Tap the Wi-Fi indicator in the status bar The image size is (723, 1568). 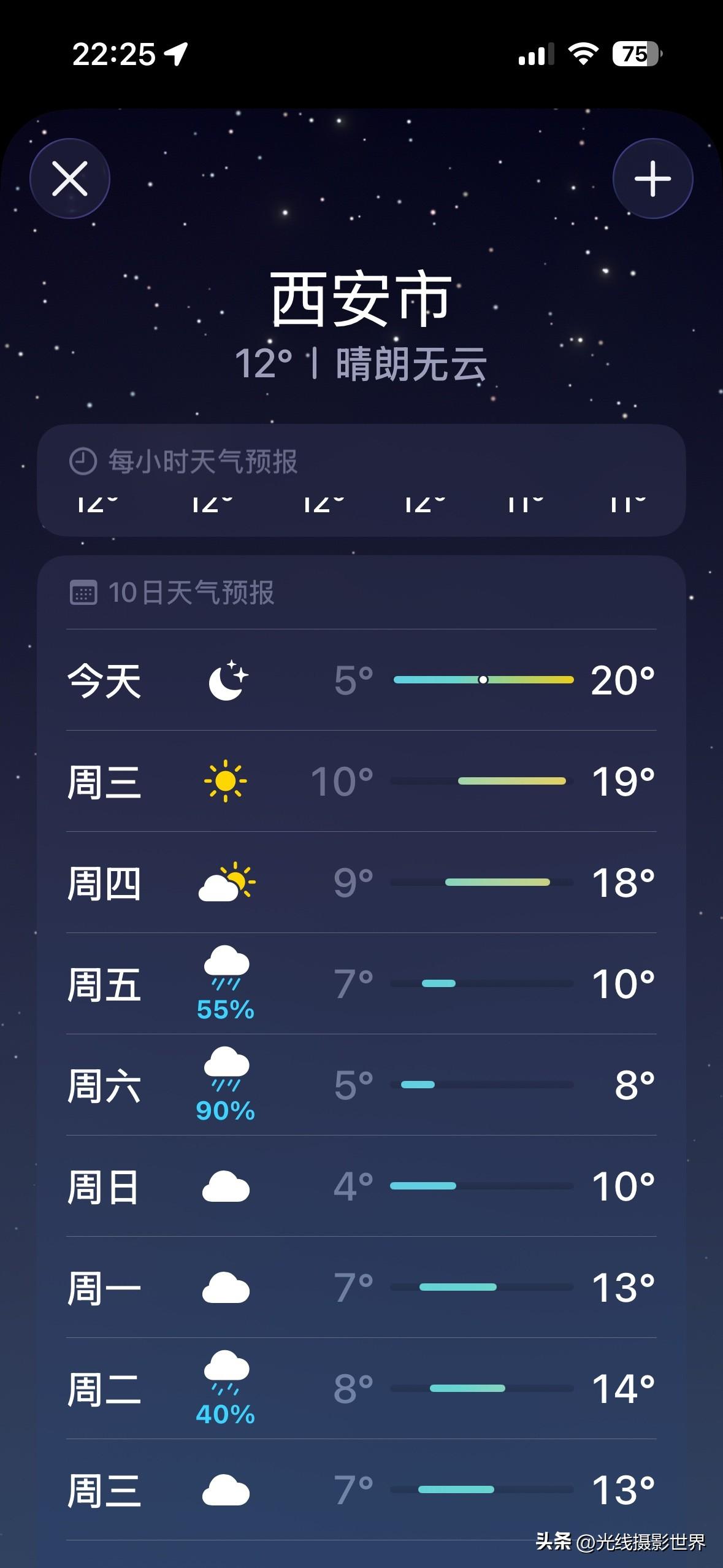(583, 54)
